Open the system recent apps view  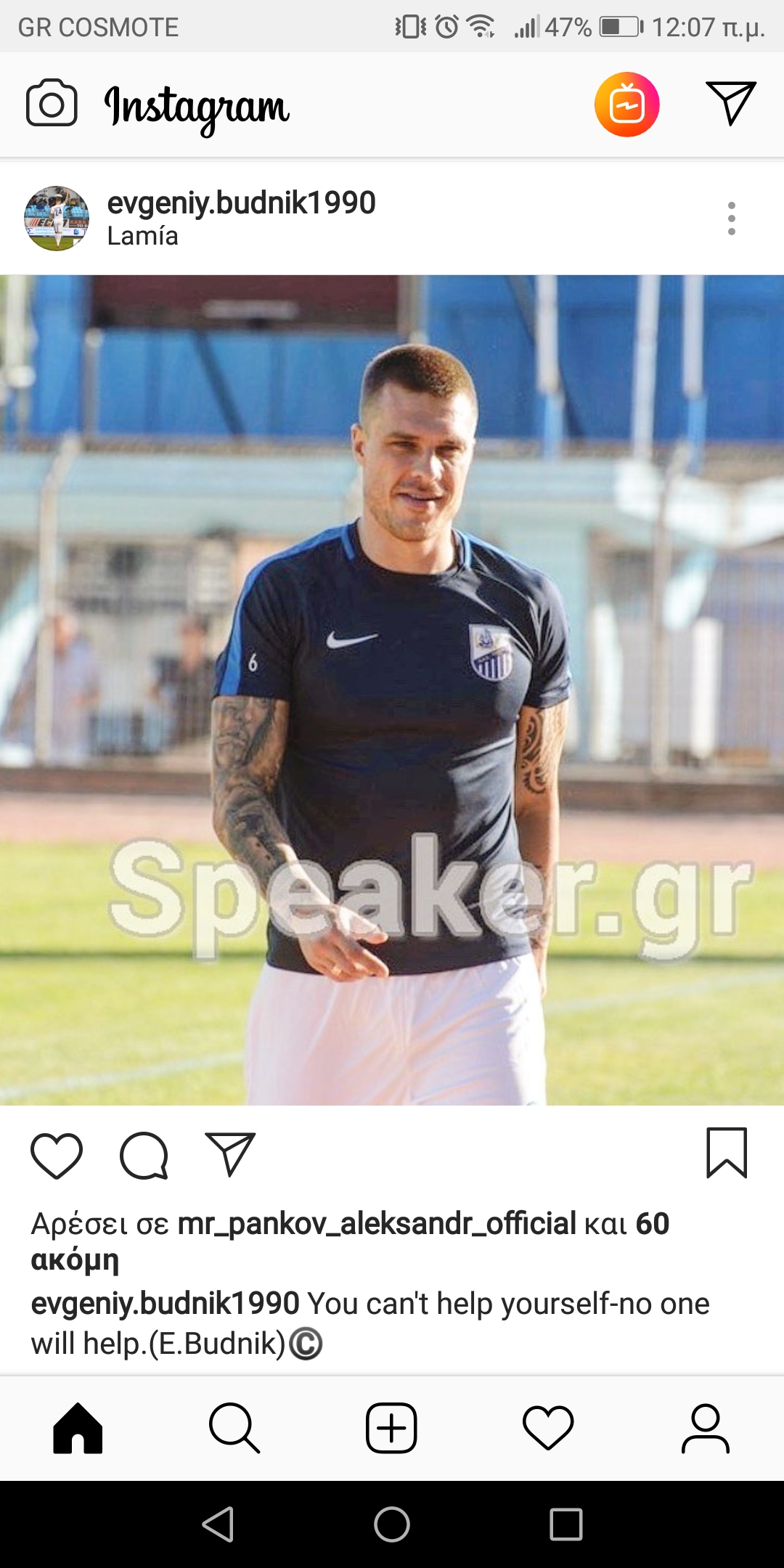(x=565, y=1524)
